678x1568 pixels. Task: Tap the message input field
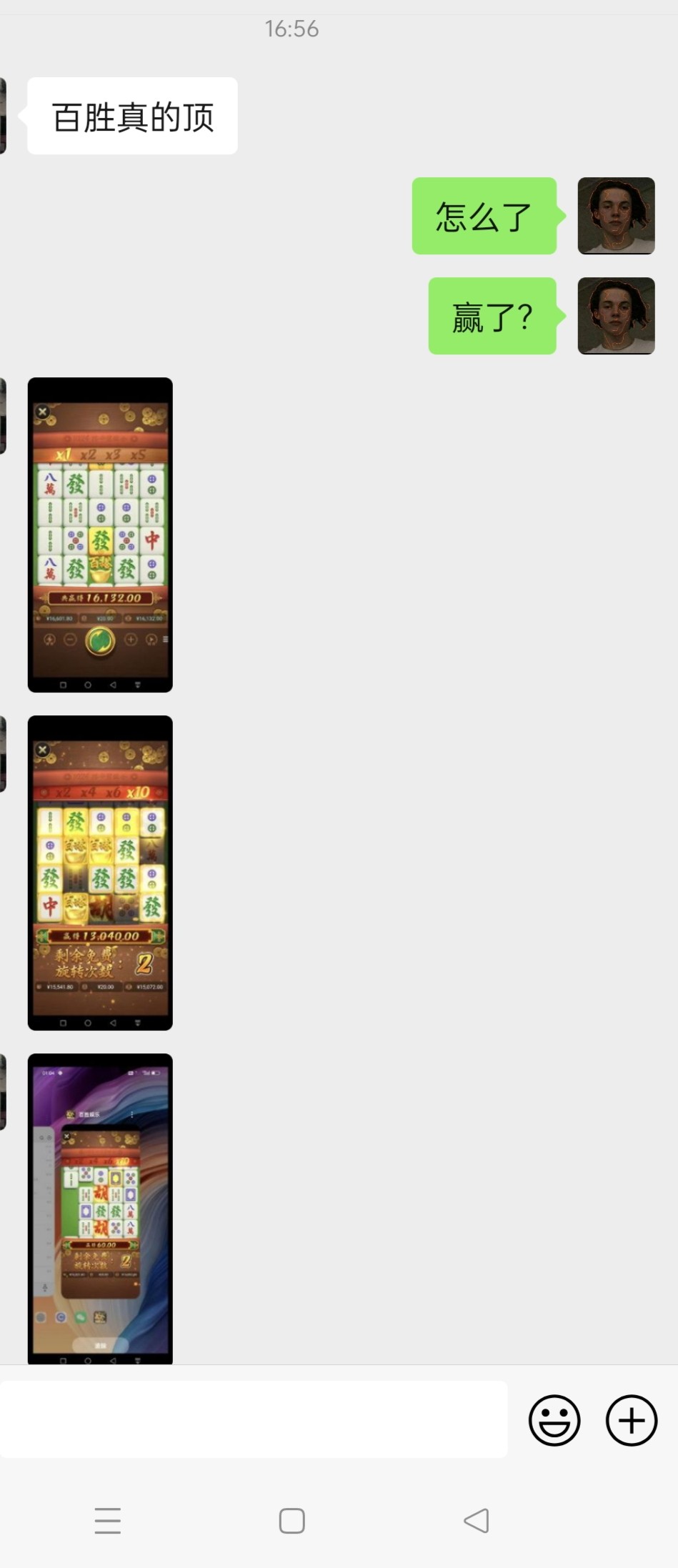(254, 1419)
